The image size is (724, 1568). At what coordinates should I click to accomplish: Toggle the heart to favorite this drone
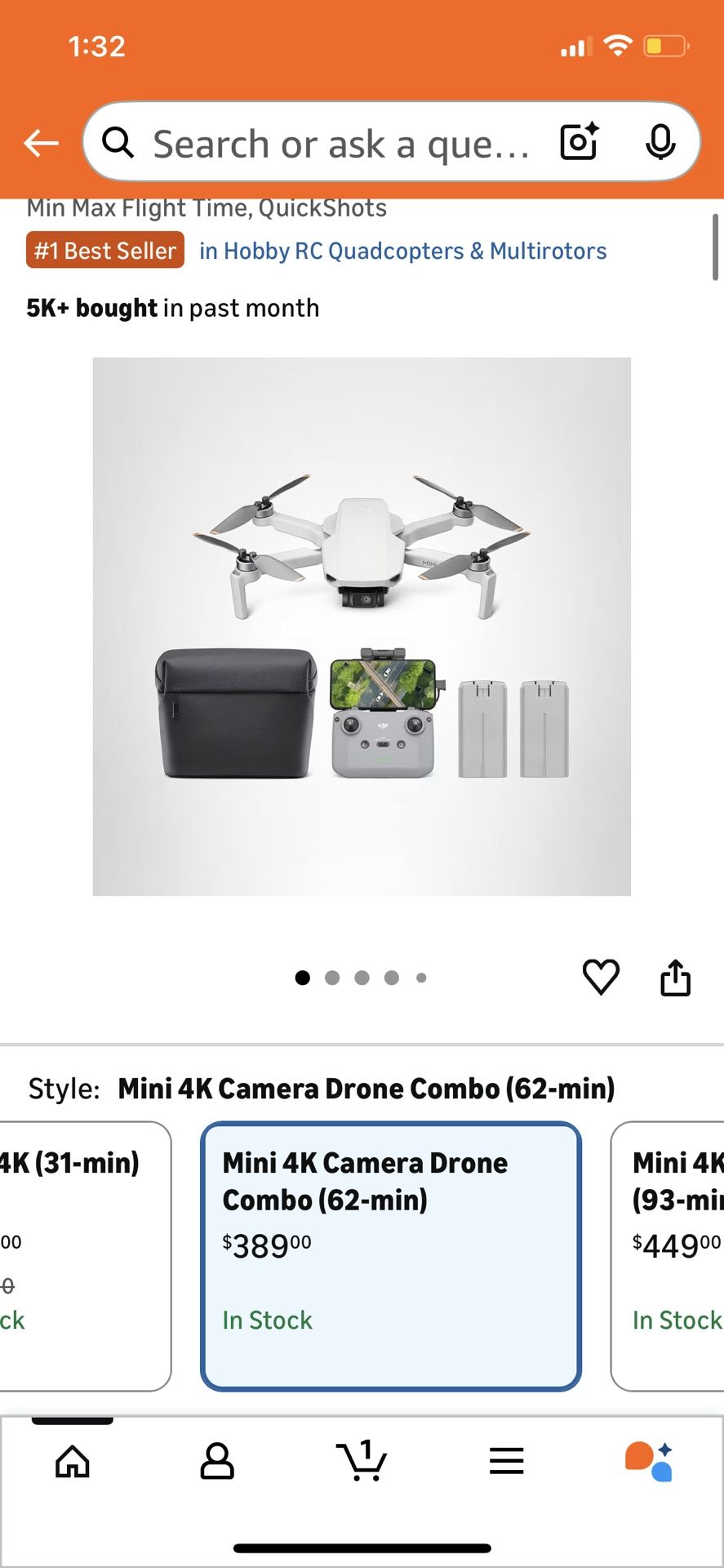coord(602,975)
